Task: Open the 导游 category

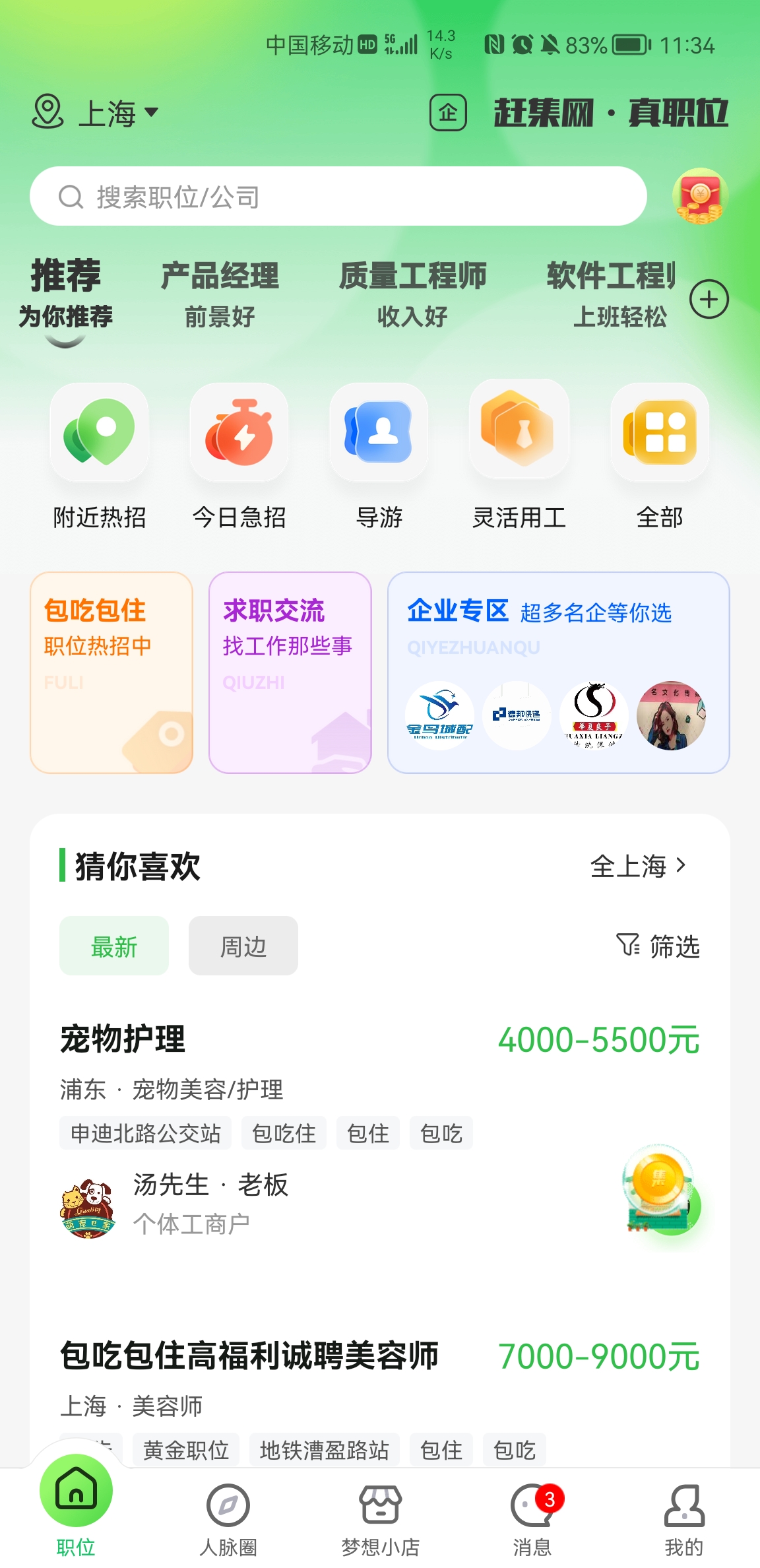Action: coord(379,457)
